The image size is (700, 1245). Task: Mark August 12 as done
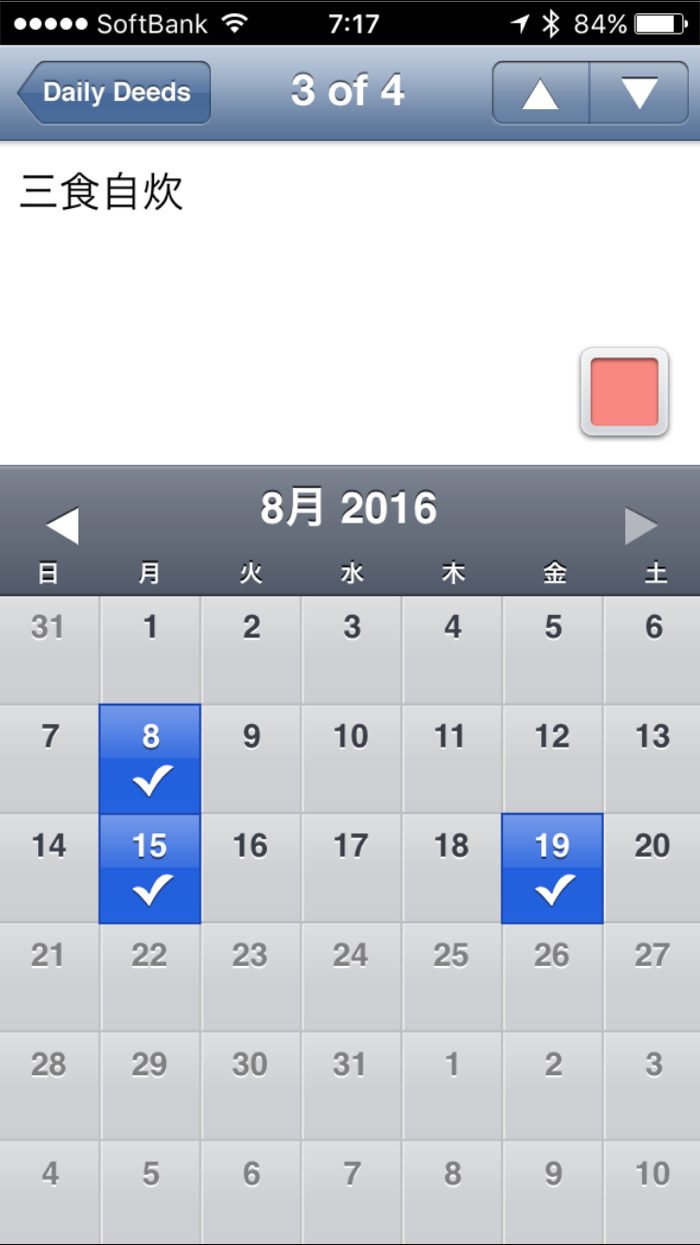(x=552, y=759)
